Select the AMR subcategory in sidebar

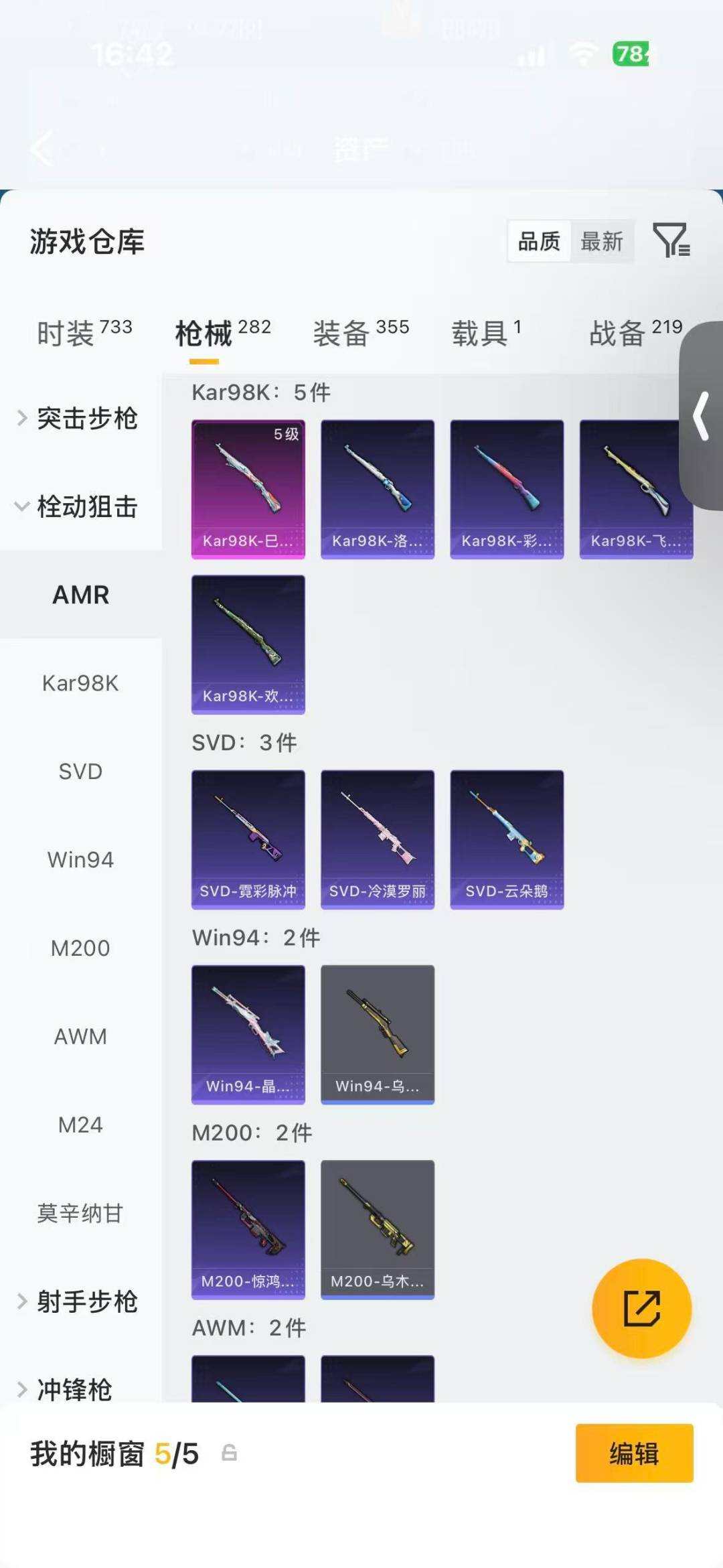(82, 595)
